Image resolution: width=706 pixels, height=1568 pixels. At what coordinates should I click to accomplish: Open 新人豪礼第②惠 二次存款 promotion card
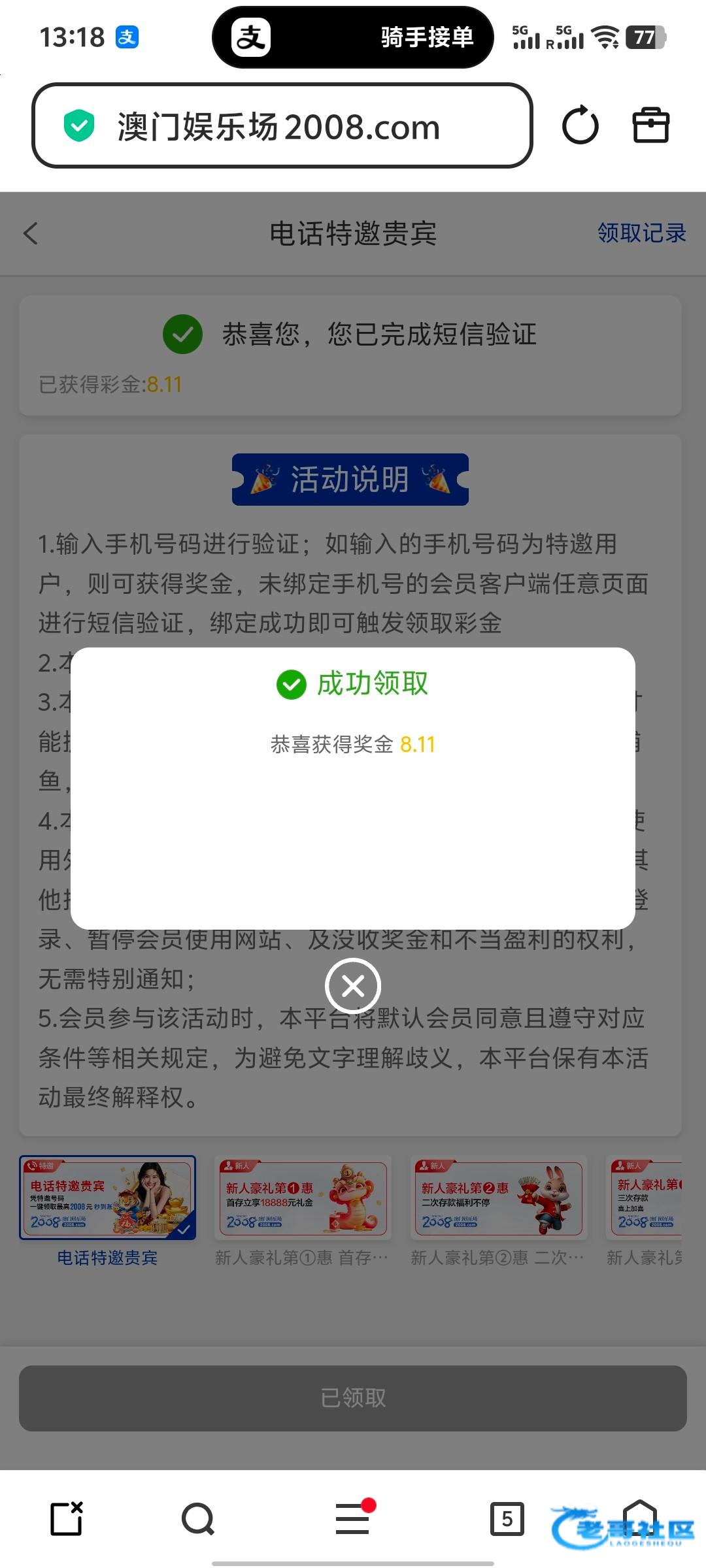click(x=499, y=1199)
